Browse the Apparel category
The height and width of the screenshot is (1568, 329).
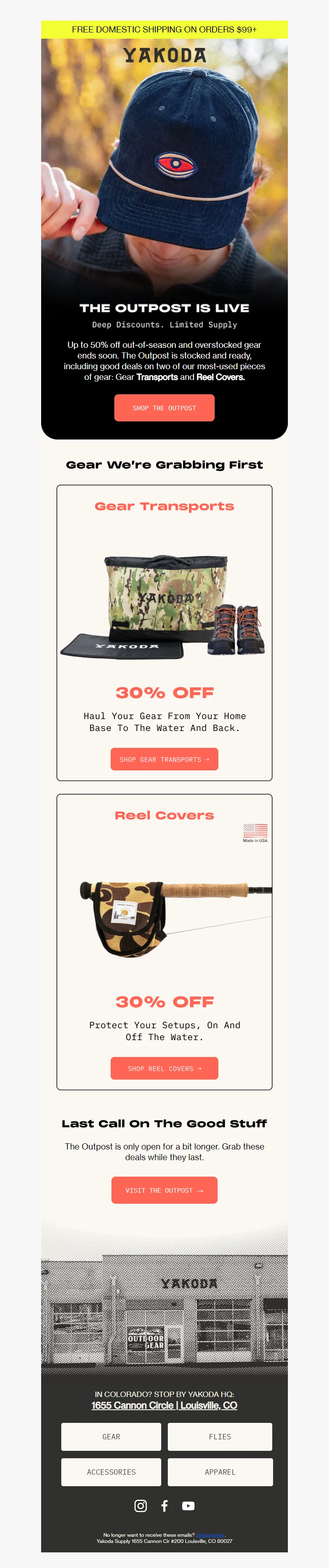coord(219,1472)
